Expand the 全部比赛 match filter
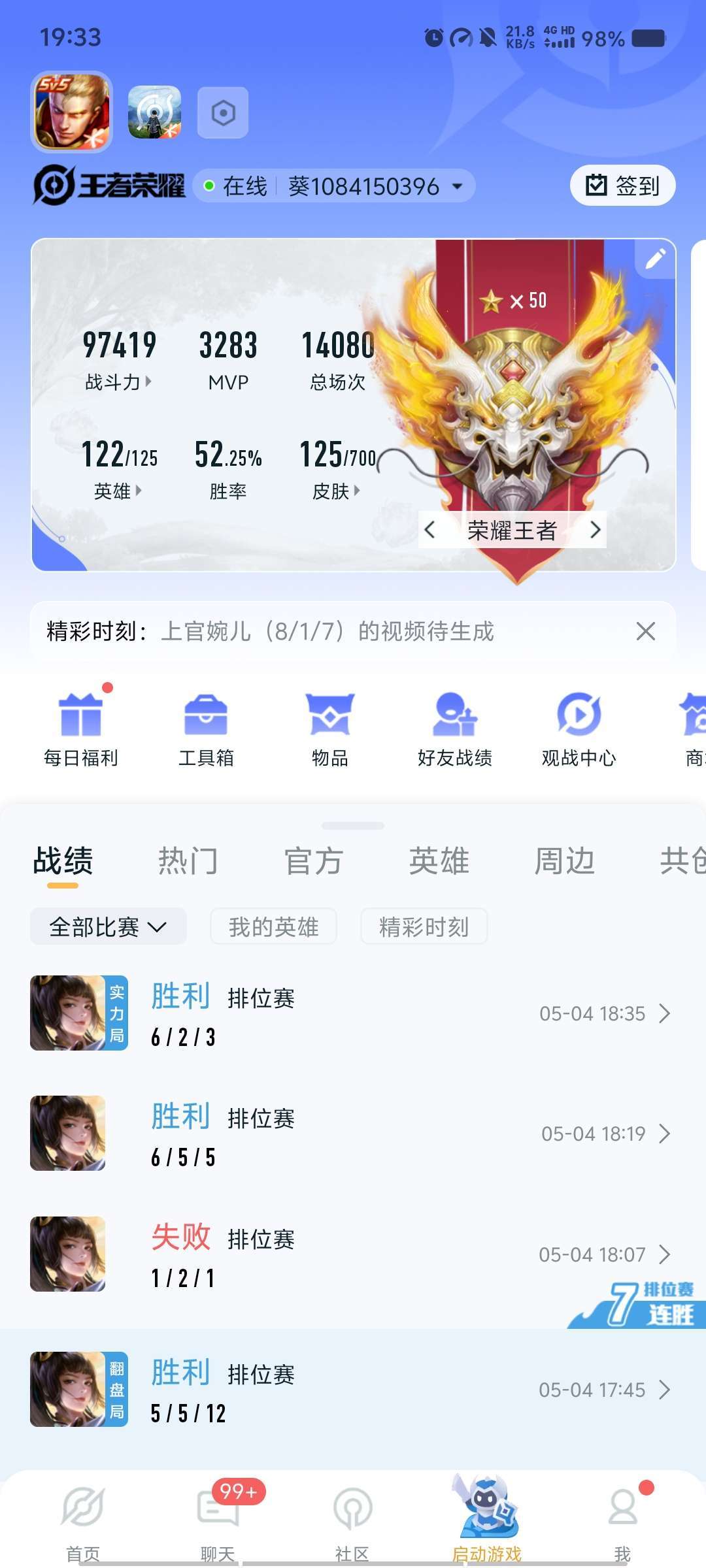 pos(109,926)
